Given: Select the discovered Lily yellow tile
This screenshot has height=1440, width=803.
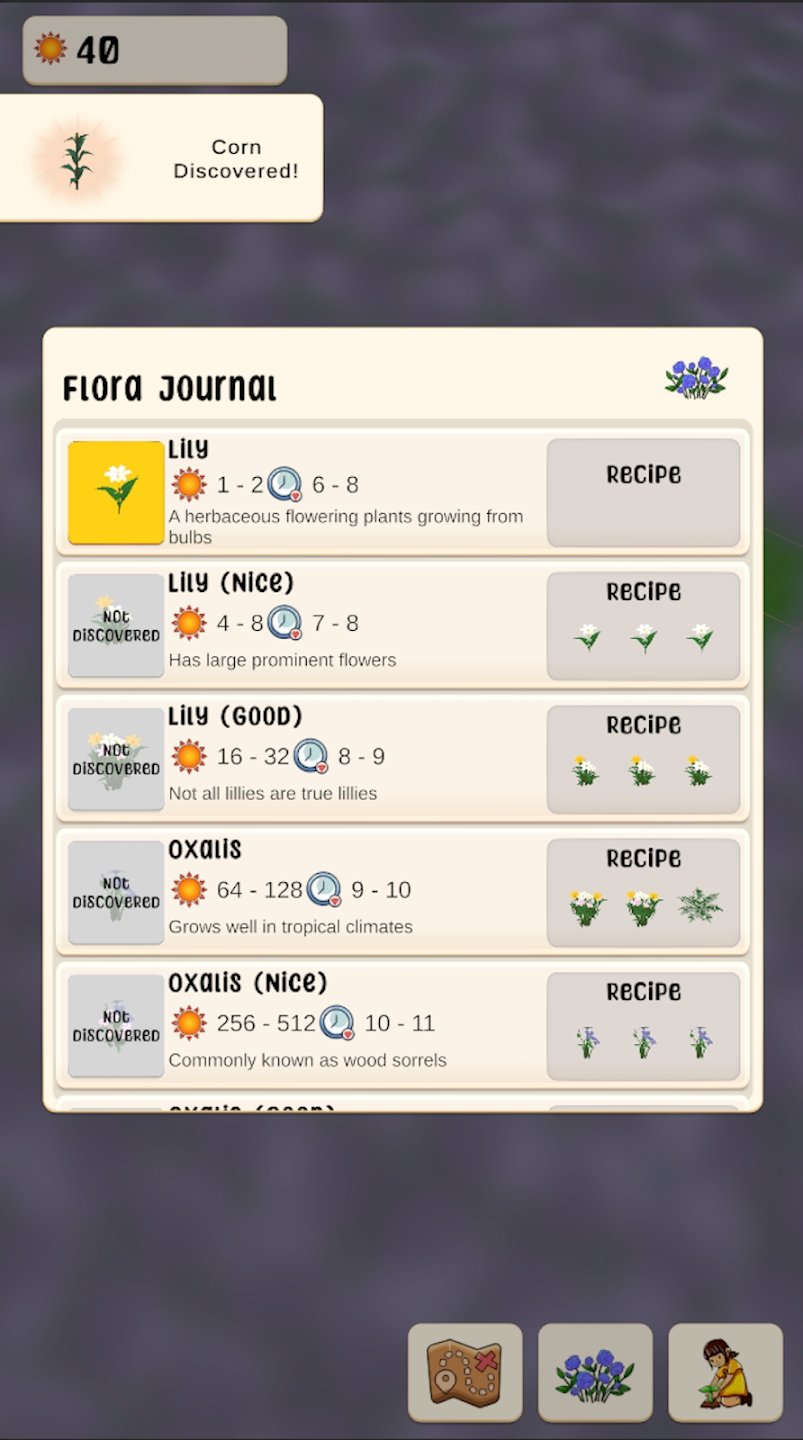Looking at the screenshot, I should click(116, 492).
